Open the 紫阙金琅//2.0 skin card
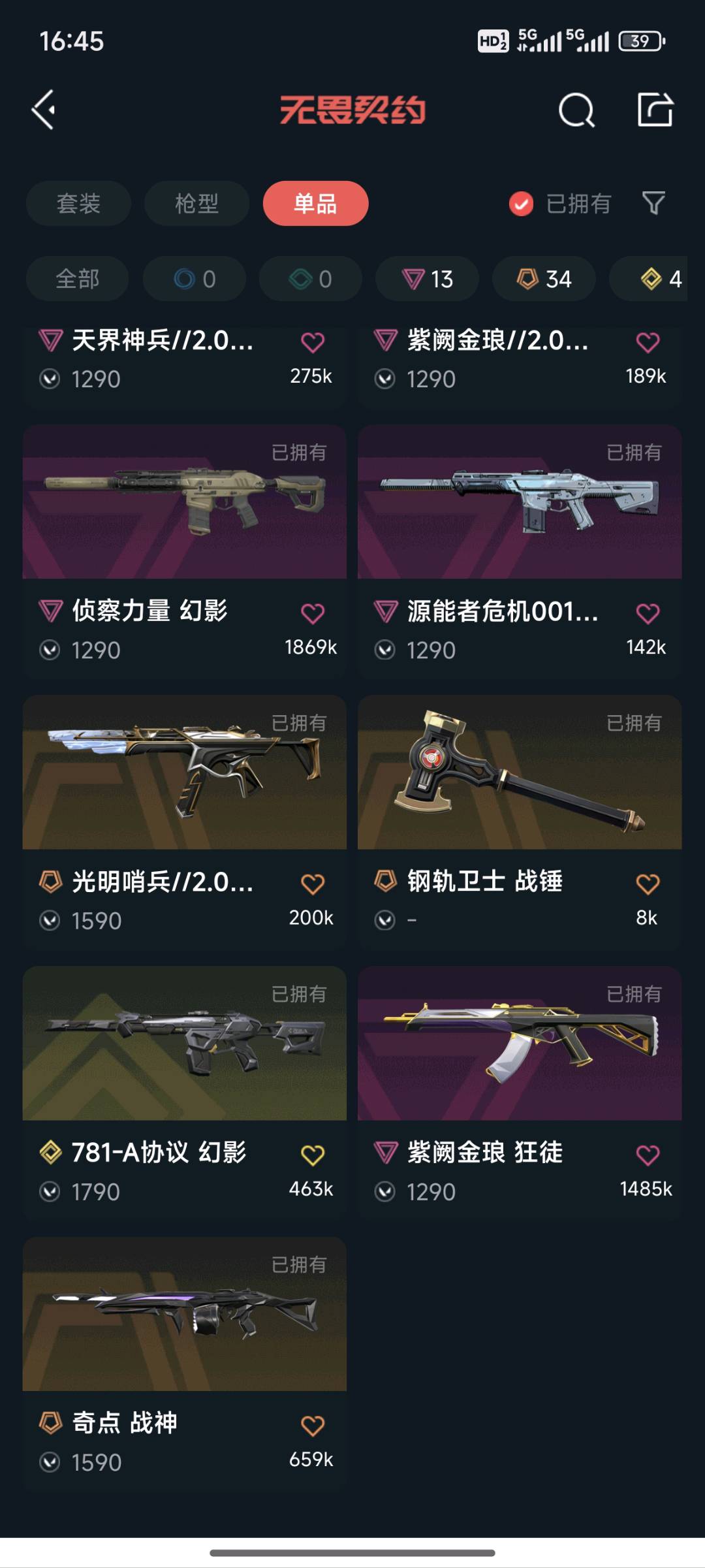Viewport: 705px width, 1568px height. [496, 359]
